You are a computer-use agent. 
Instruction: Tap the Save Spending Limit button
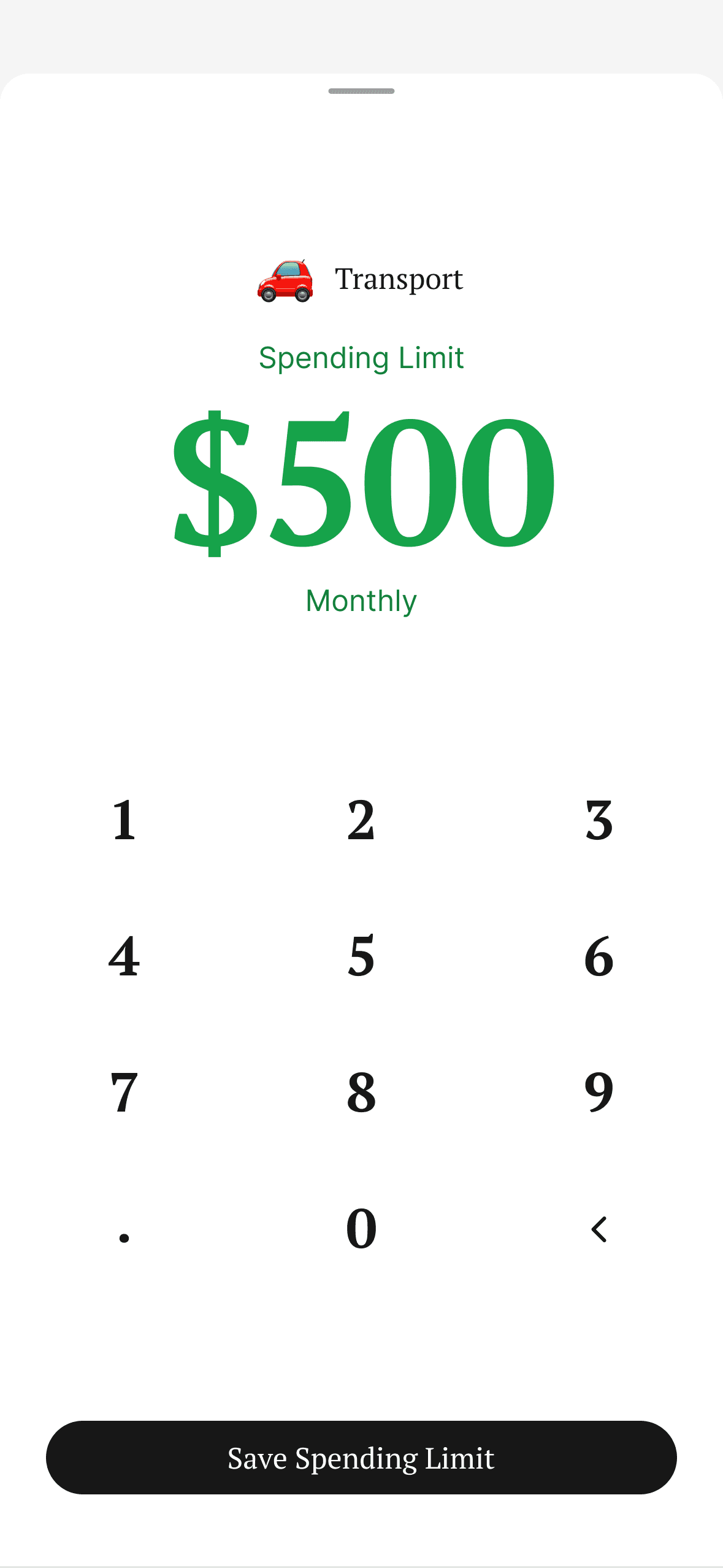coord(361,1458)
